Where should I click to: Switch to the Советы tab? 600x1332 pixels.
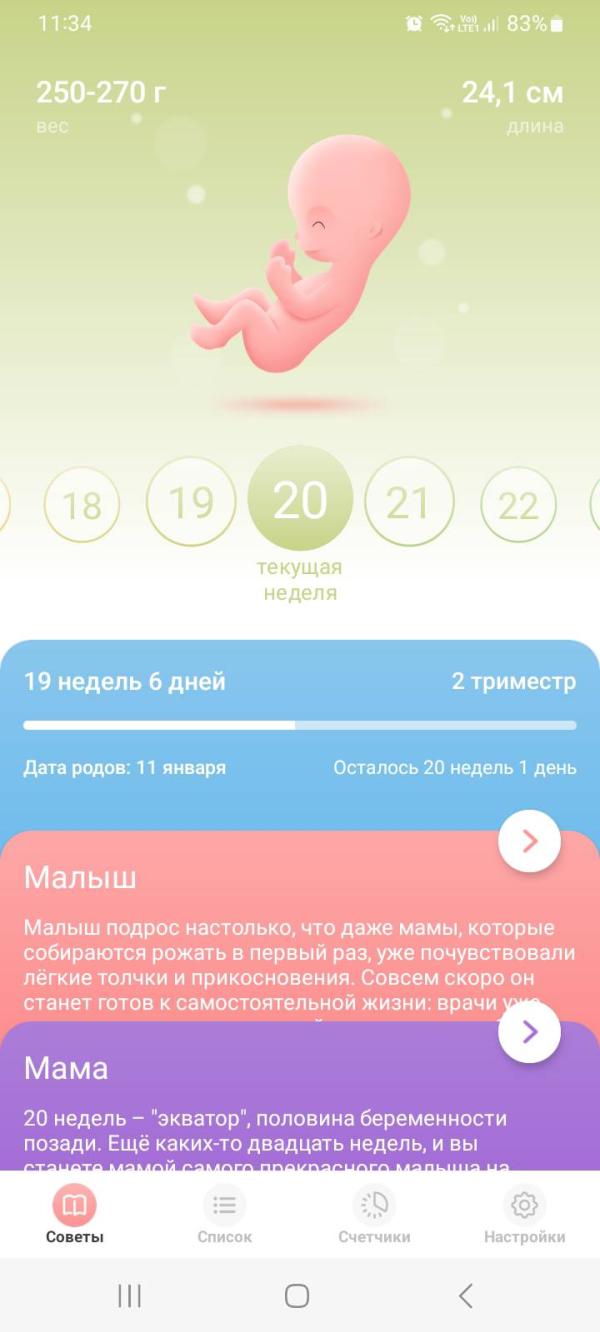[x=75, y=1214]
